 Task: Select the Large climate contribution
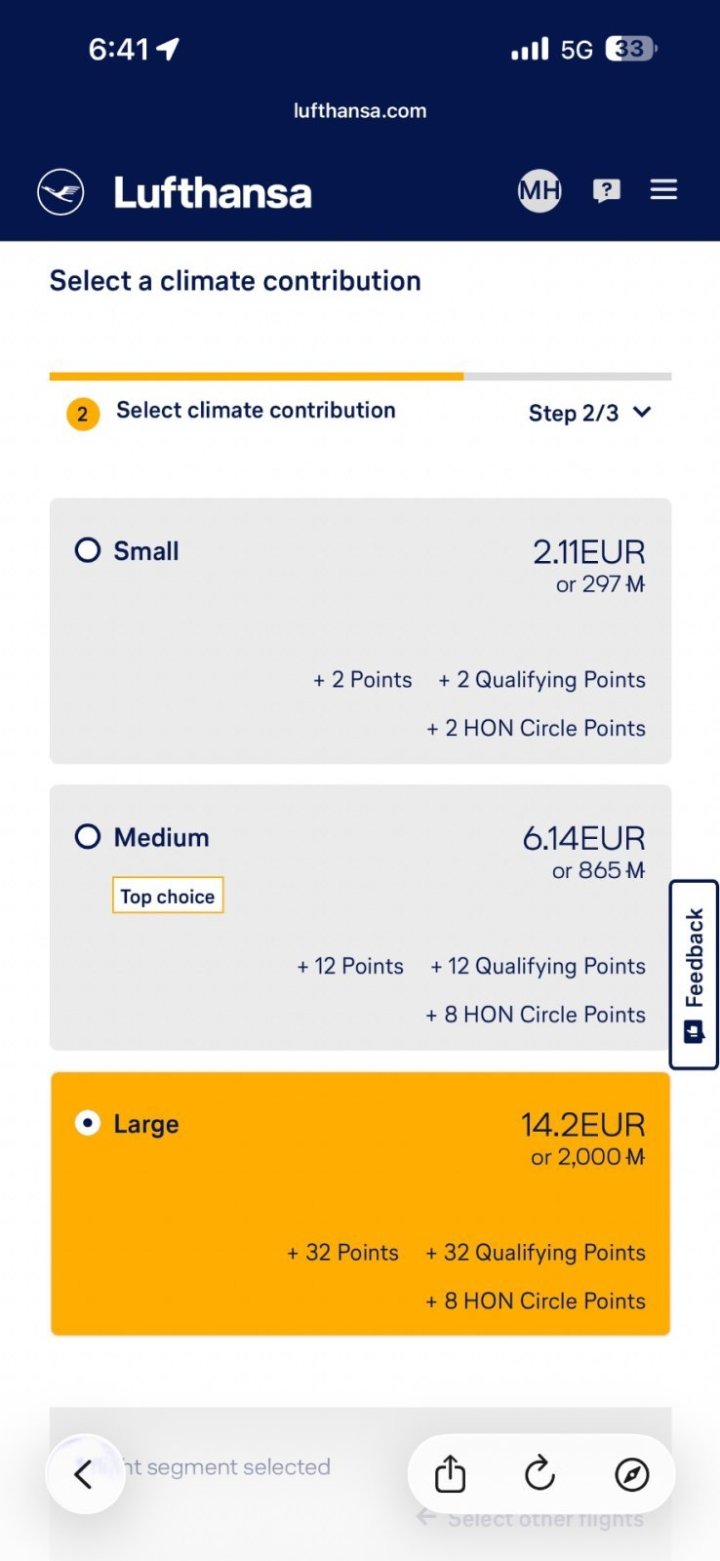coord(88,1124)
